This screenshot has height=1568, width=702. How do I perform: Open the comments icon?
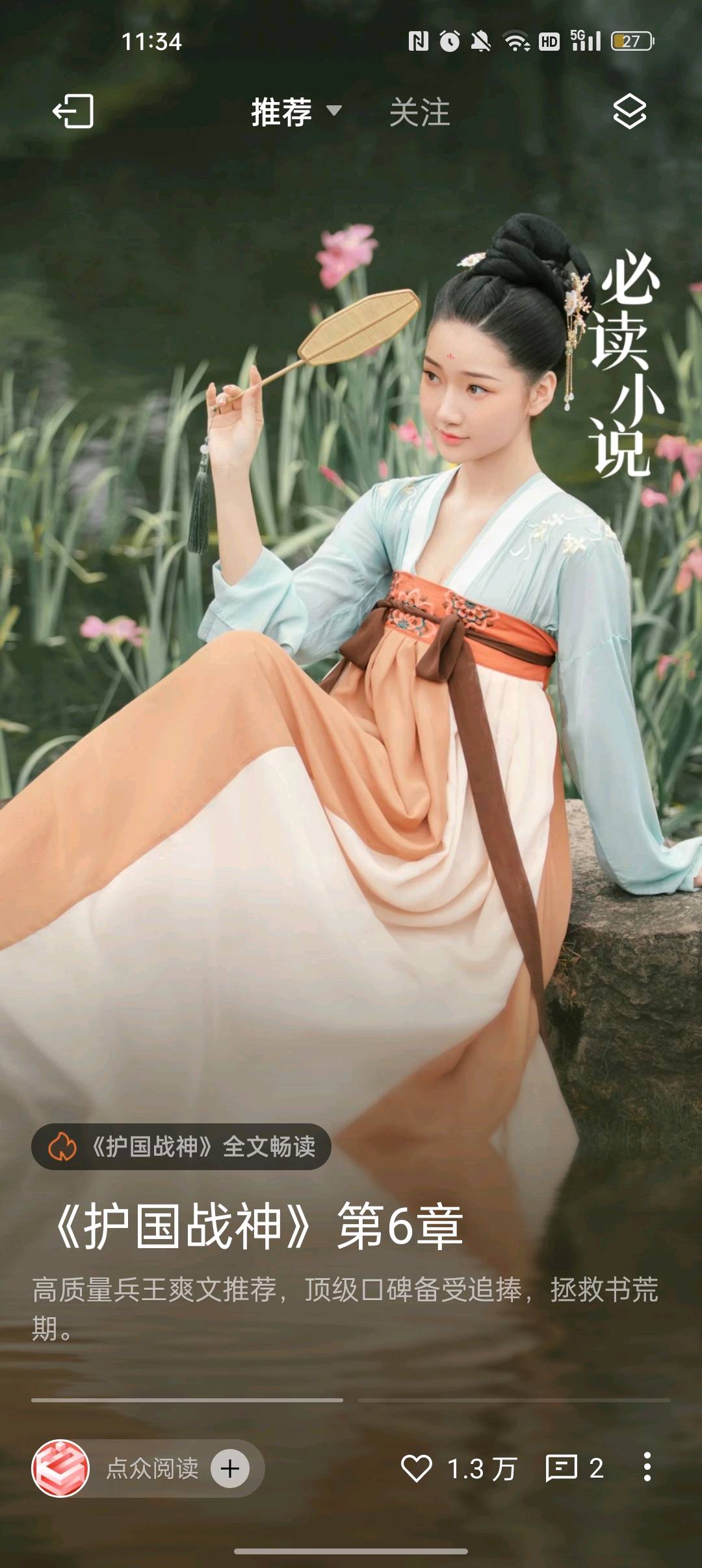(562, 1468)
